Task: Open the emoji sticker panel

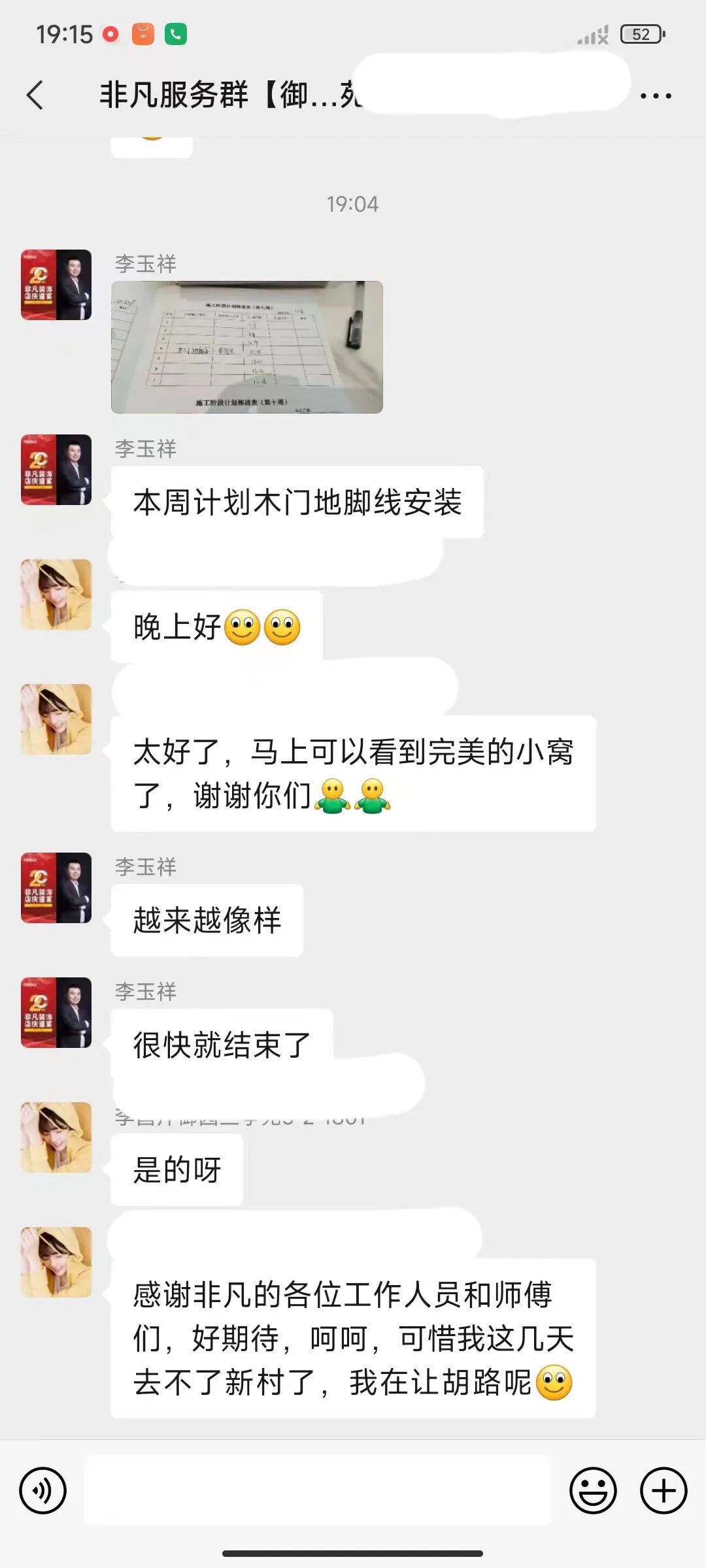Action: click(593, 1491)
